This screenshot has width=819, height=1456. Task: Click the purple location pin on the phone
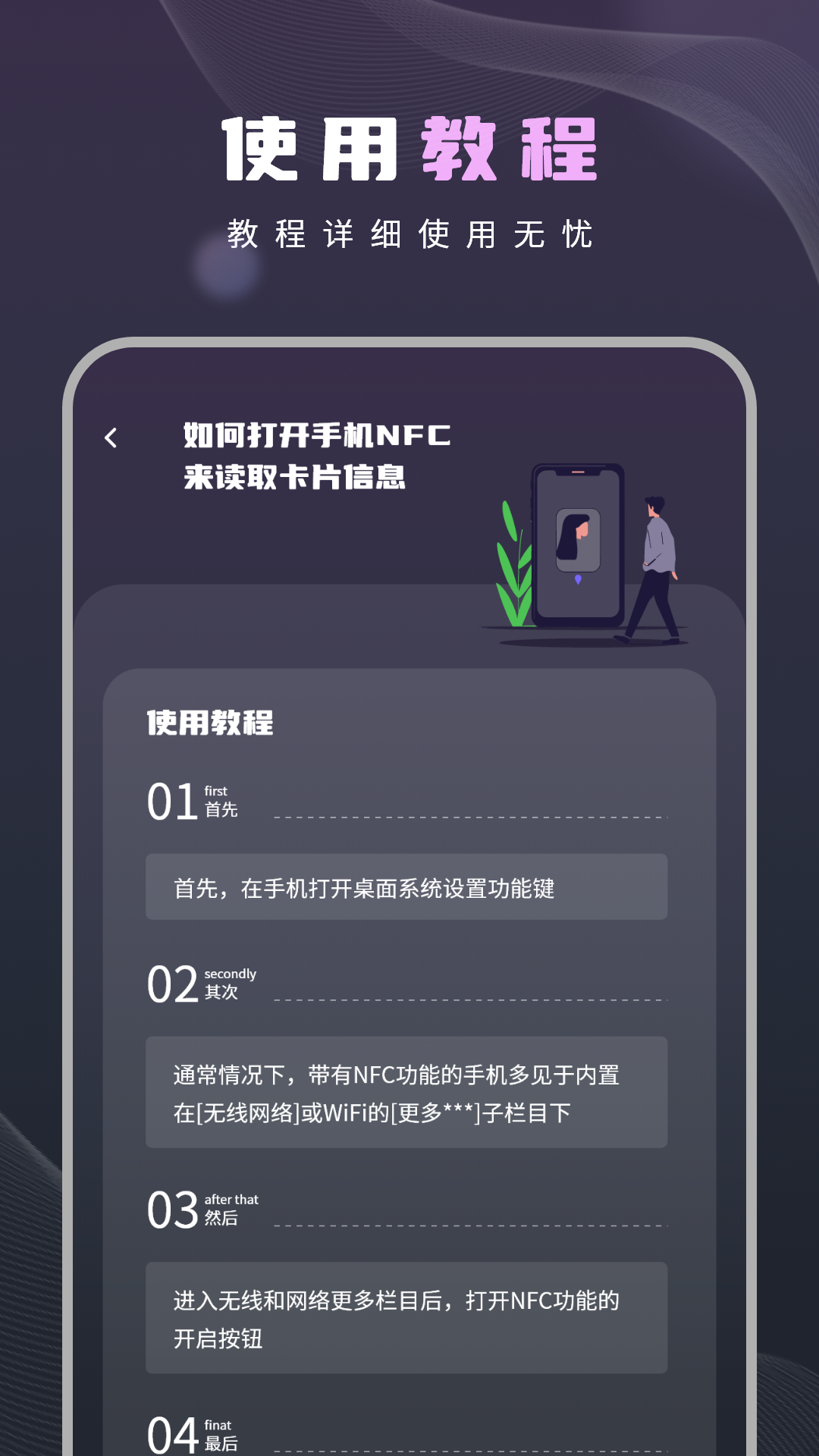point(577,578)
